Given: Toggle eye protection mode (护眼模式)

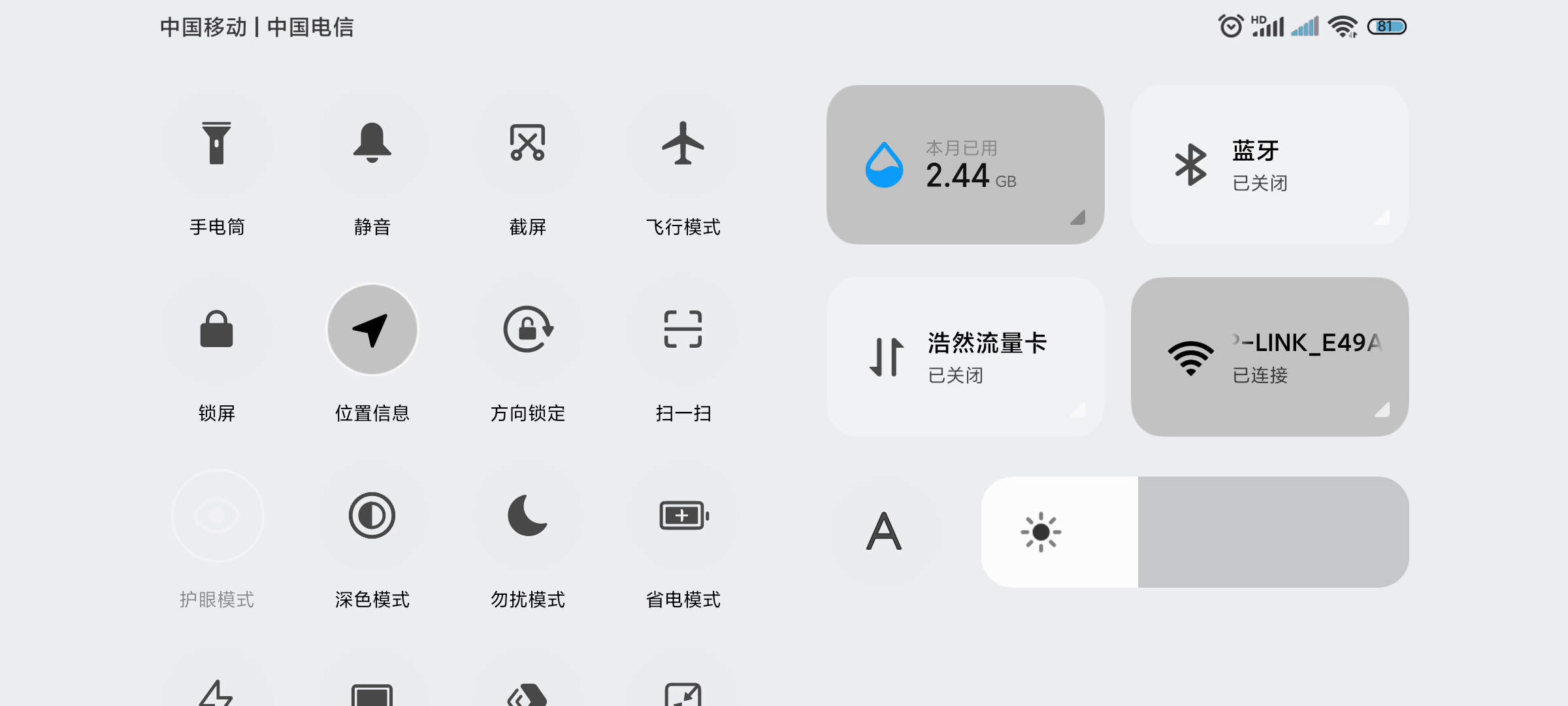Looking at the screenshot, I should [216, 516].
